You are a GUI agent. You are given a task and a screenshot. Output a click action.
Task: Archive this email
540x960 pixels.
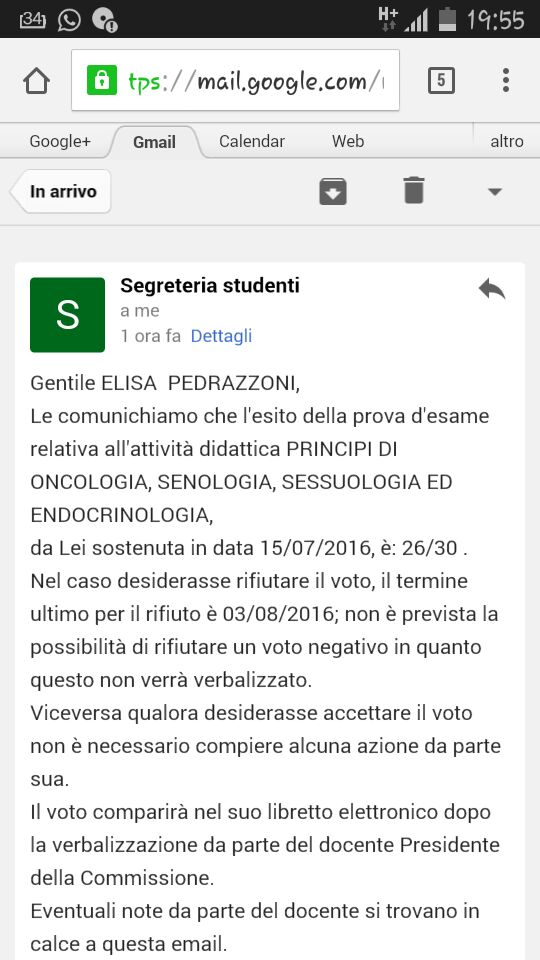point(333,191)
